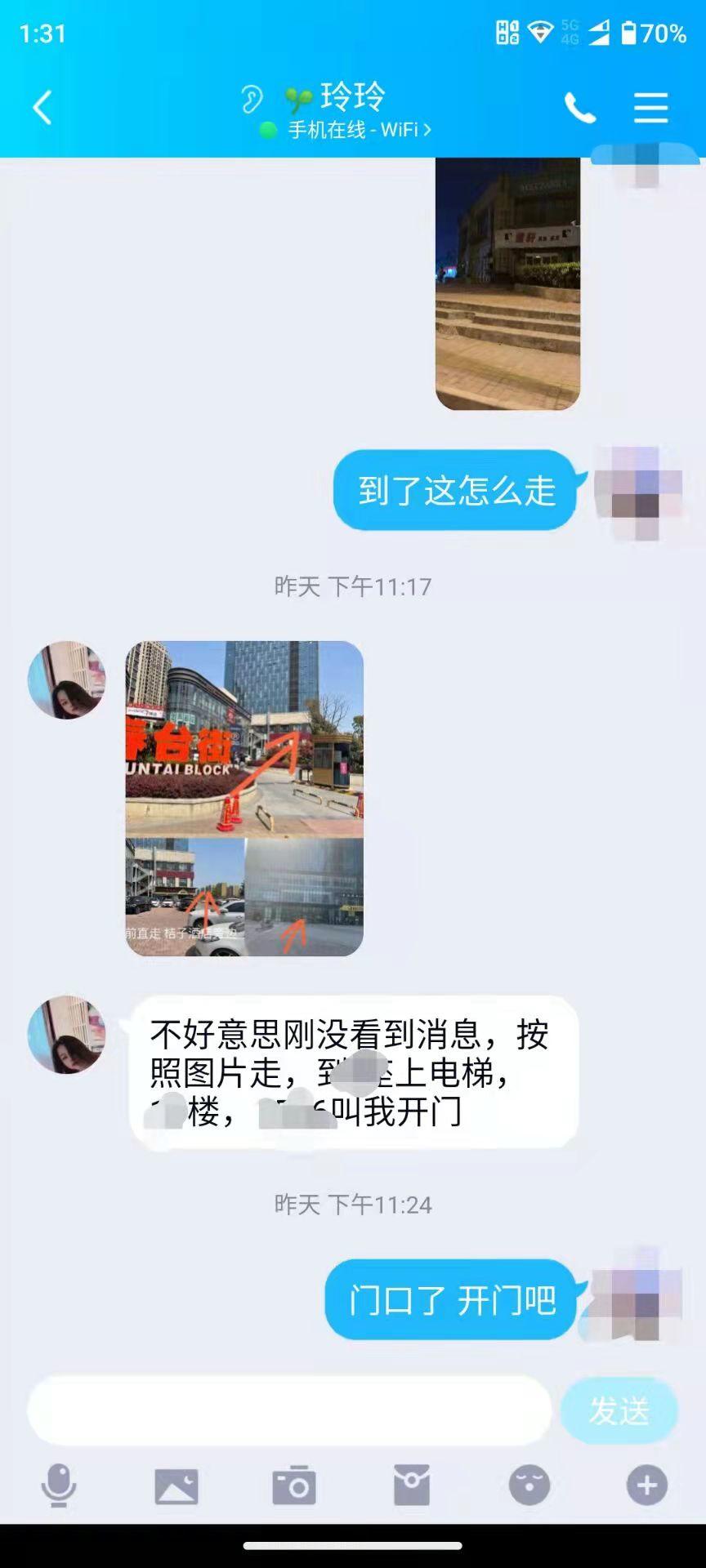Open the photo gallery picker
The height and width of the screenshot is (1568, 706).
pos(176,1485)
